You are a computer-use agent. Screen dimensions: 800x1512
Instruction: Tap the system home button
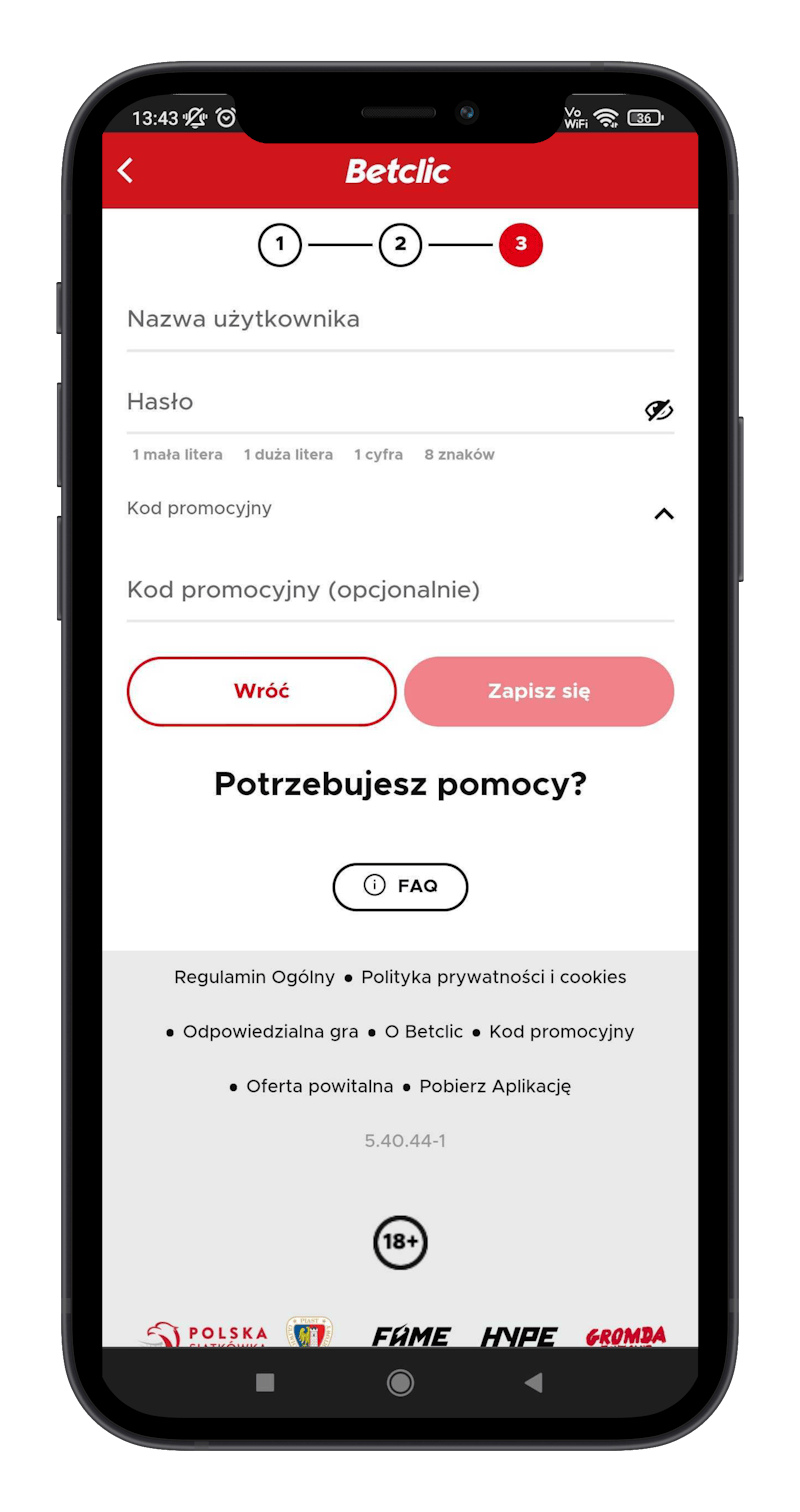(400, 1382)
